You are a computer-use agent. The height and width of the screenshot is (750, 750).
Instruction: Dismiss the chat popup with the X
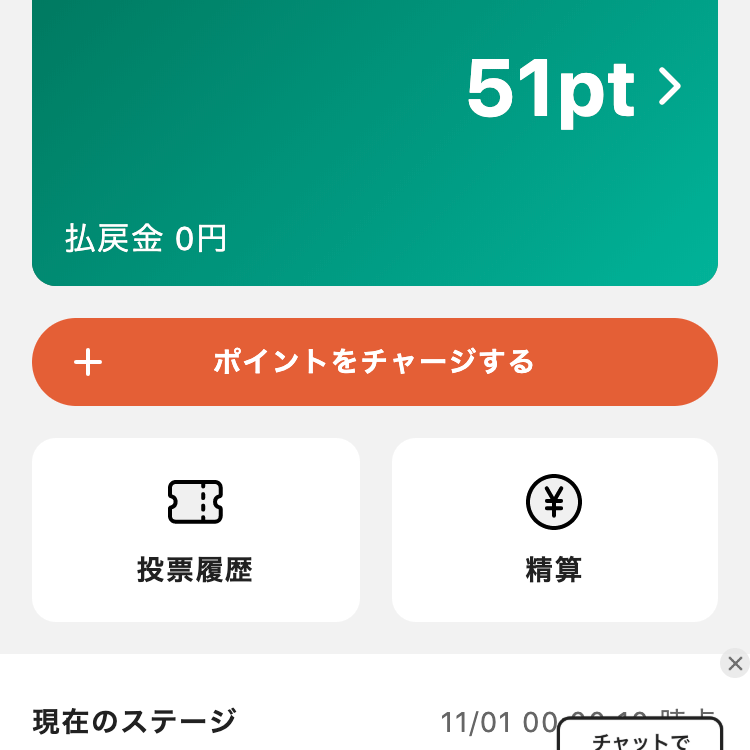click(x=735, y=663)
